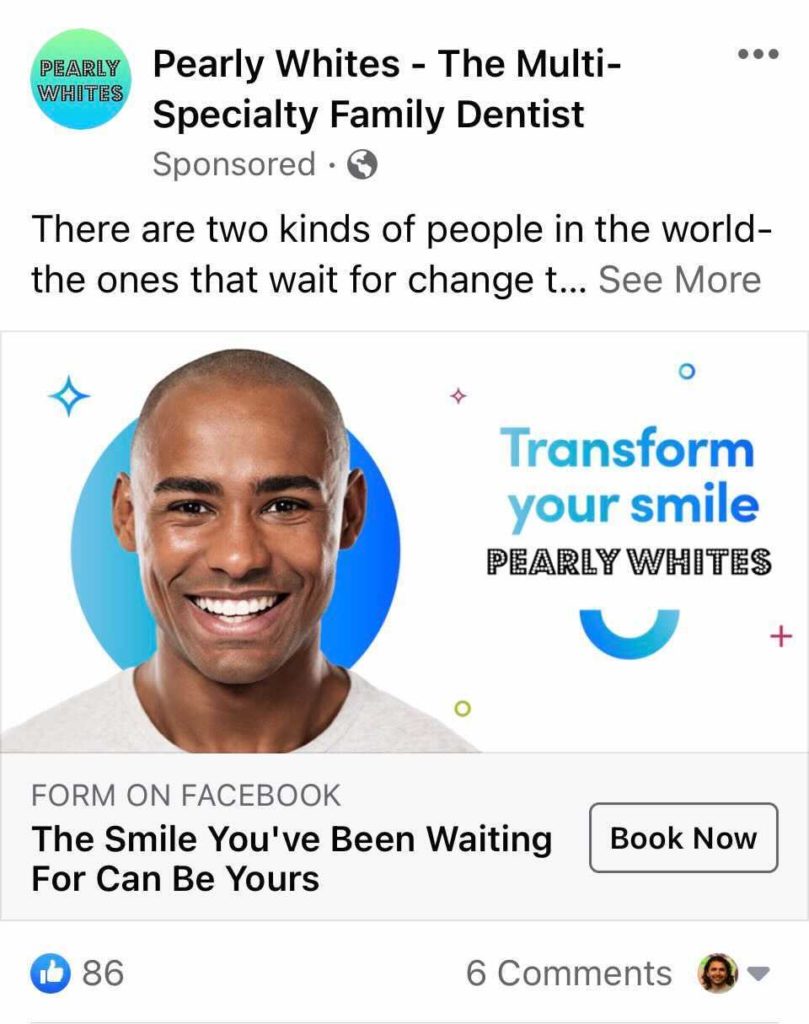Tap the Book Now button
This screenshot has width=809, height=1024.
tap(683, 838)
